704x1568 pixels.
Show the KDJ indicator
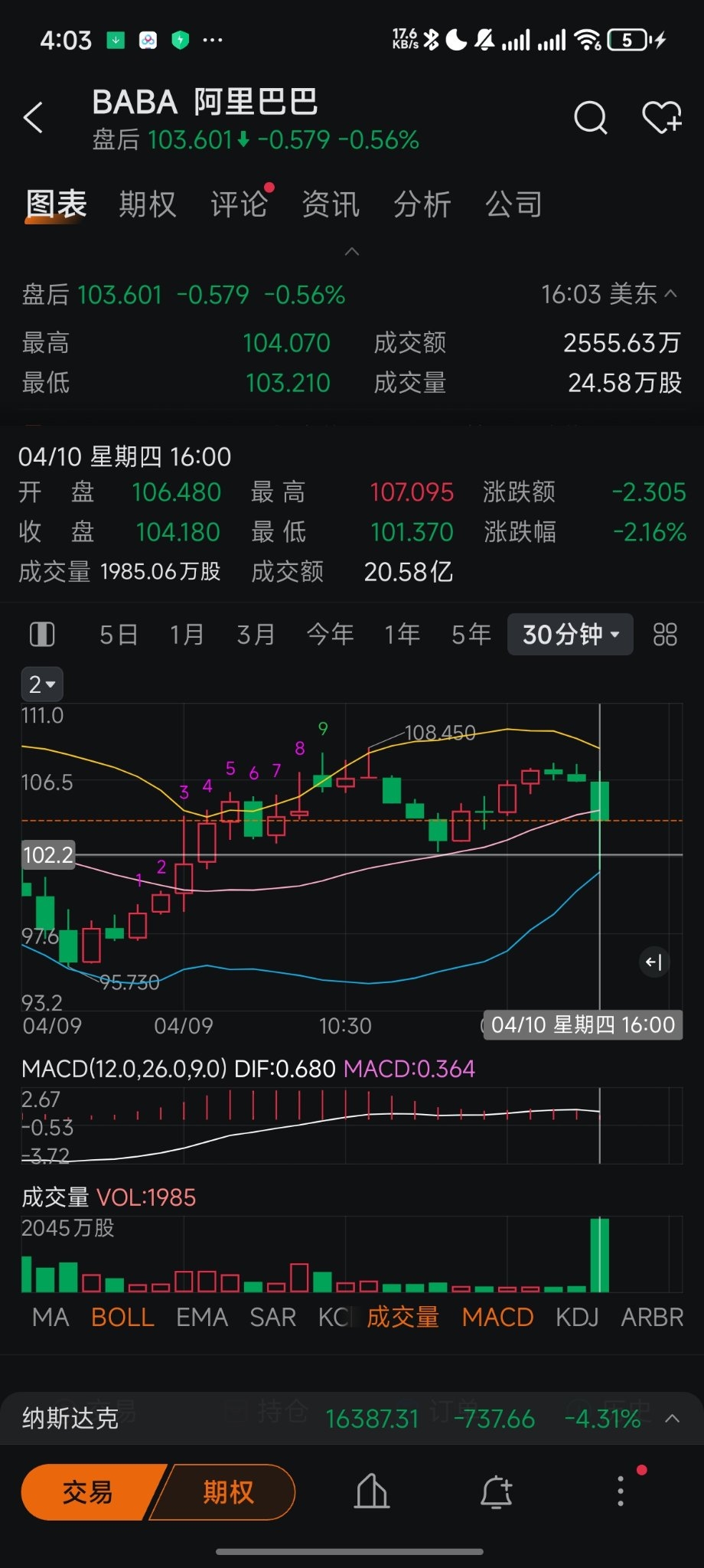[x=577, y=1317]
